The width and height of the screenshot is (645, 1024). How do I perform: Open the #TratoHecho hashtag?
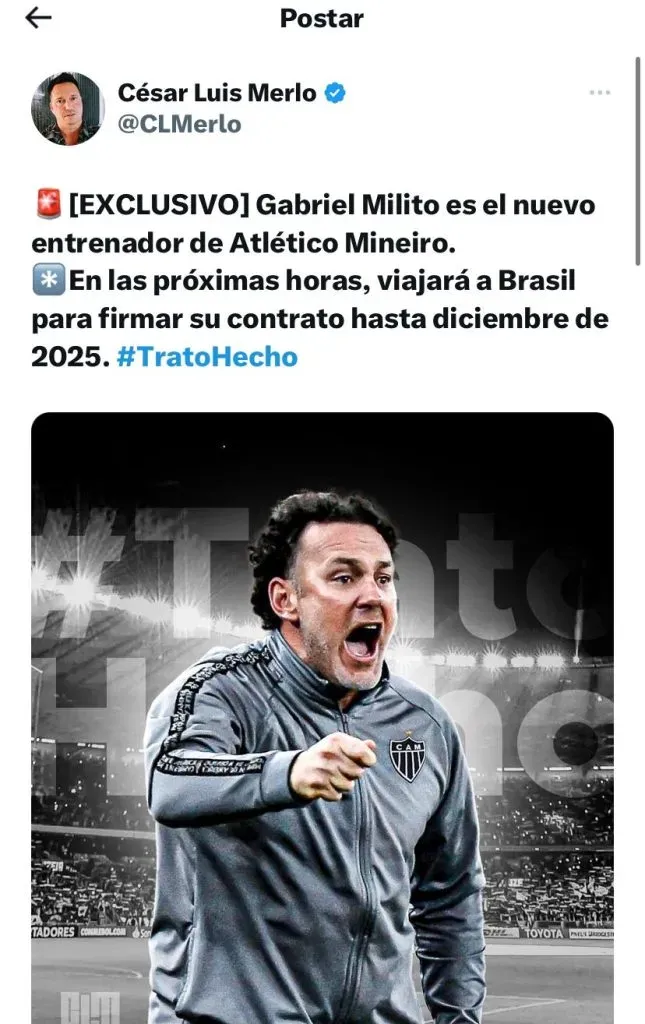pyautogui.click(x=207, y=357)
